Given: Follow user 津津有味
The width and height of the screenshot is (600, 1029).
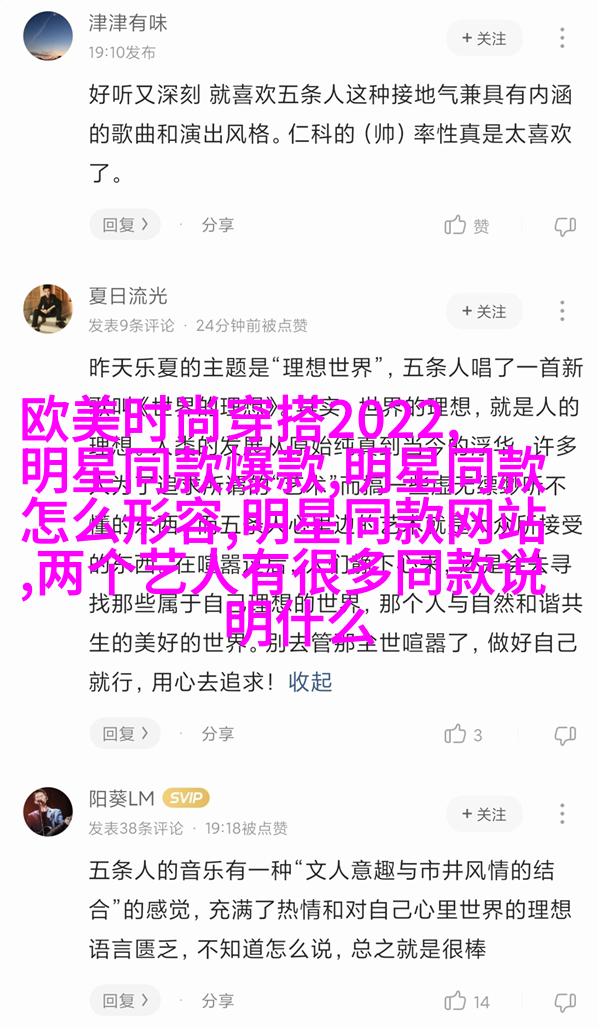Looking at the screenshot, I should (x=484, y=38).
